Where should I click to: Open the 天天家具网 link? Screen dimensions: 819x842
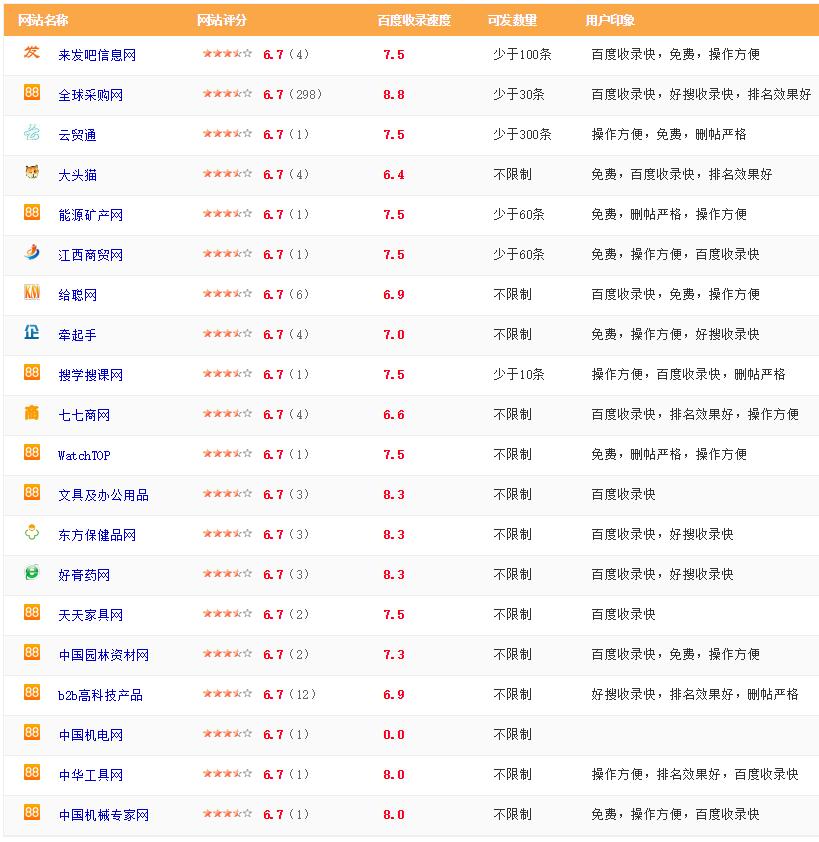coord(90,615)
